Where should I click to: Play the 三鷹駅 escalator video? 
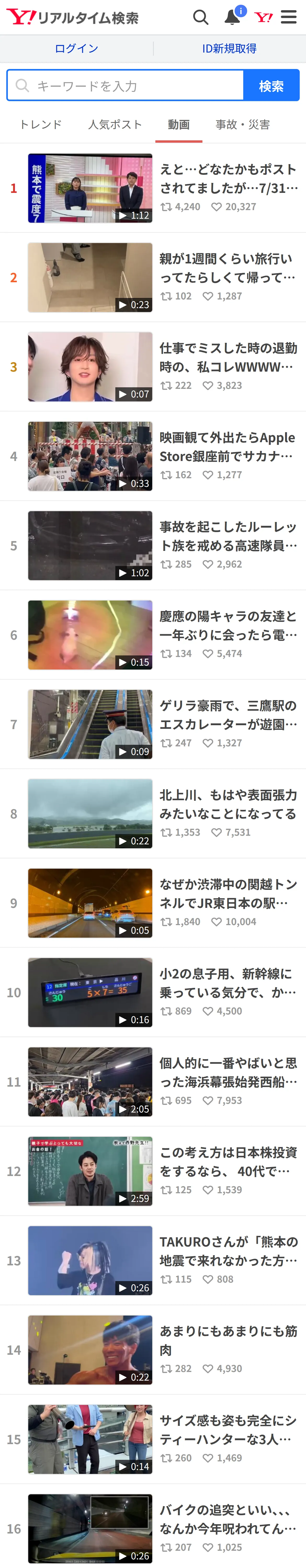(153, 724)
